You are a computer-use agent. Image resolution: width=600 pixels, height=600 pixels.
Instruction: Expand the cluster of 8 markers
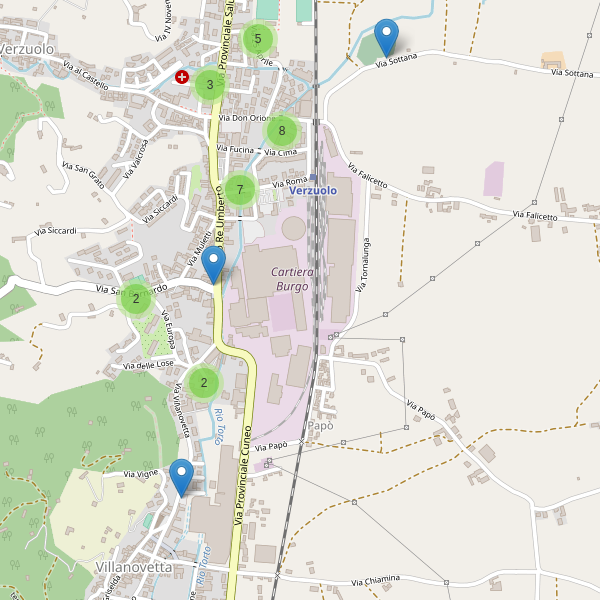coord(282,130)
